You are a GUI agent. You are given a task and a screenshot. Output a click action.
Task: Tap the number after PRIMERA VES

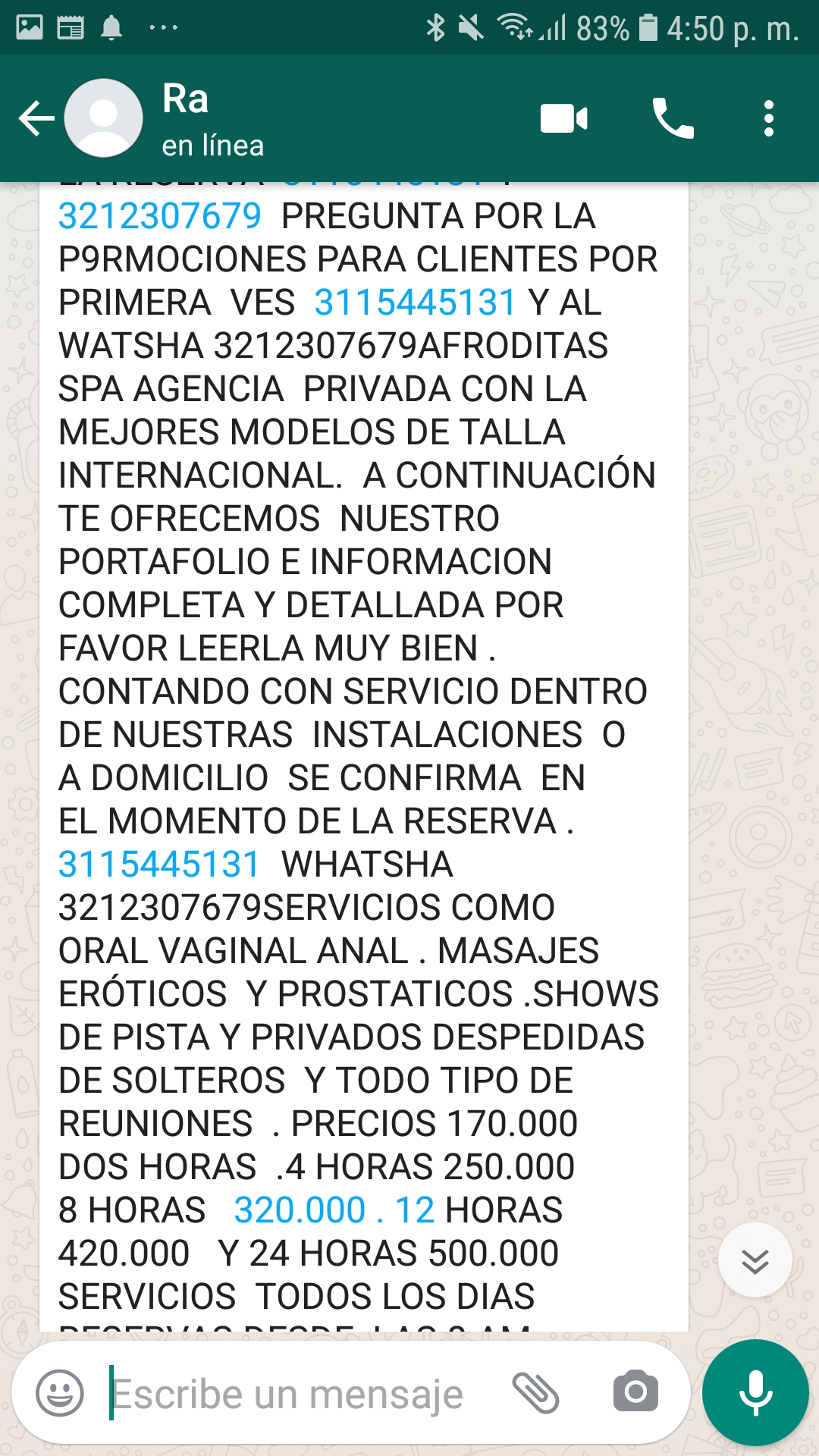[x=415, y=303]
